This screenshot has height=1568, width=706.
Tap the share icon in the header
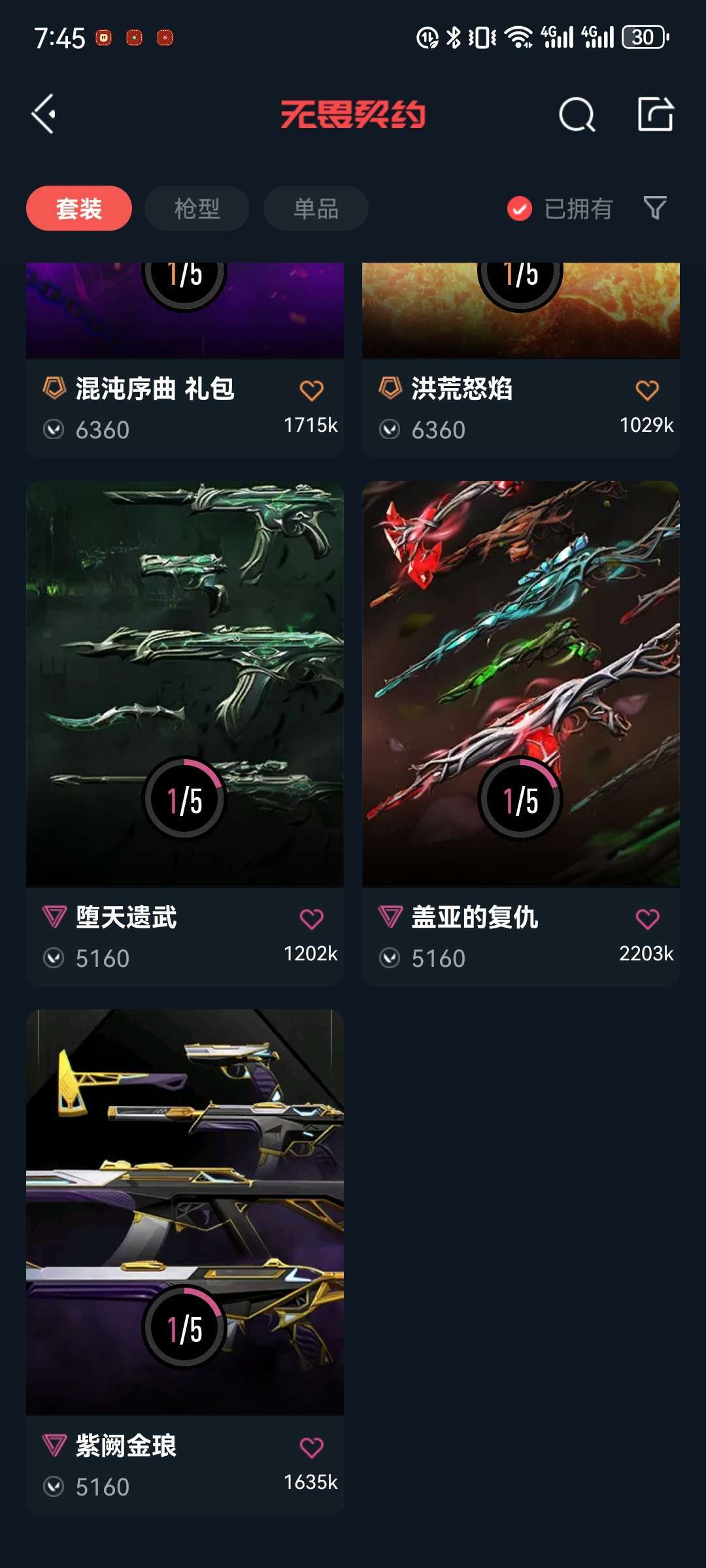[x=656, y=114]
